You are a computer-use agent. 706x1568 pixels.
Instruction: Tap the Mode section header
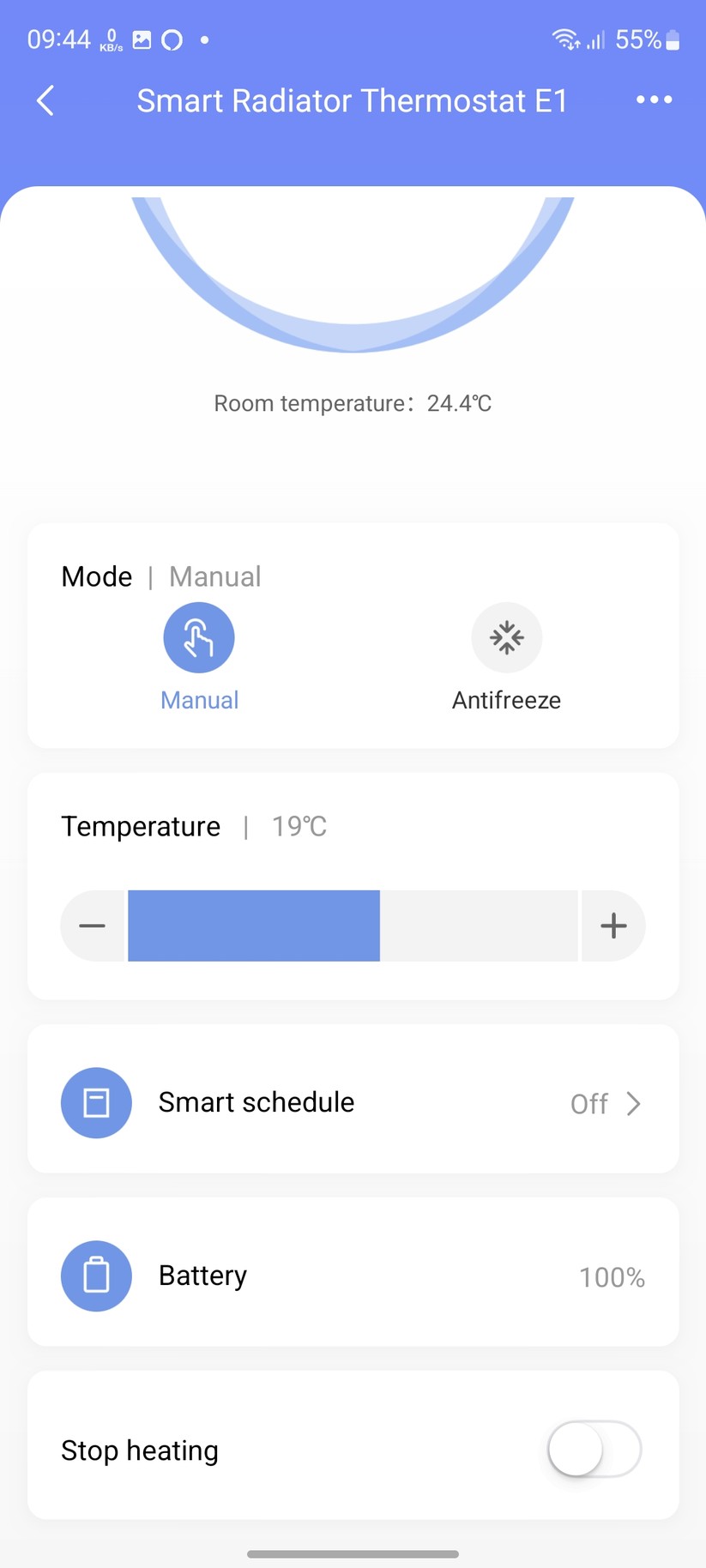pos(96,576)
